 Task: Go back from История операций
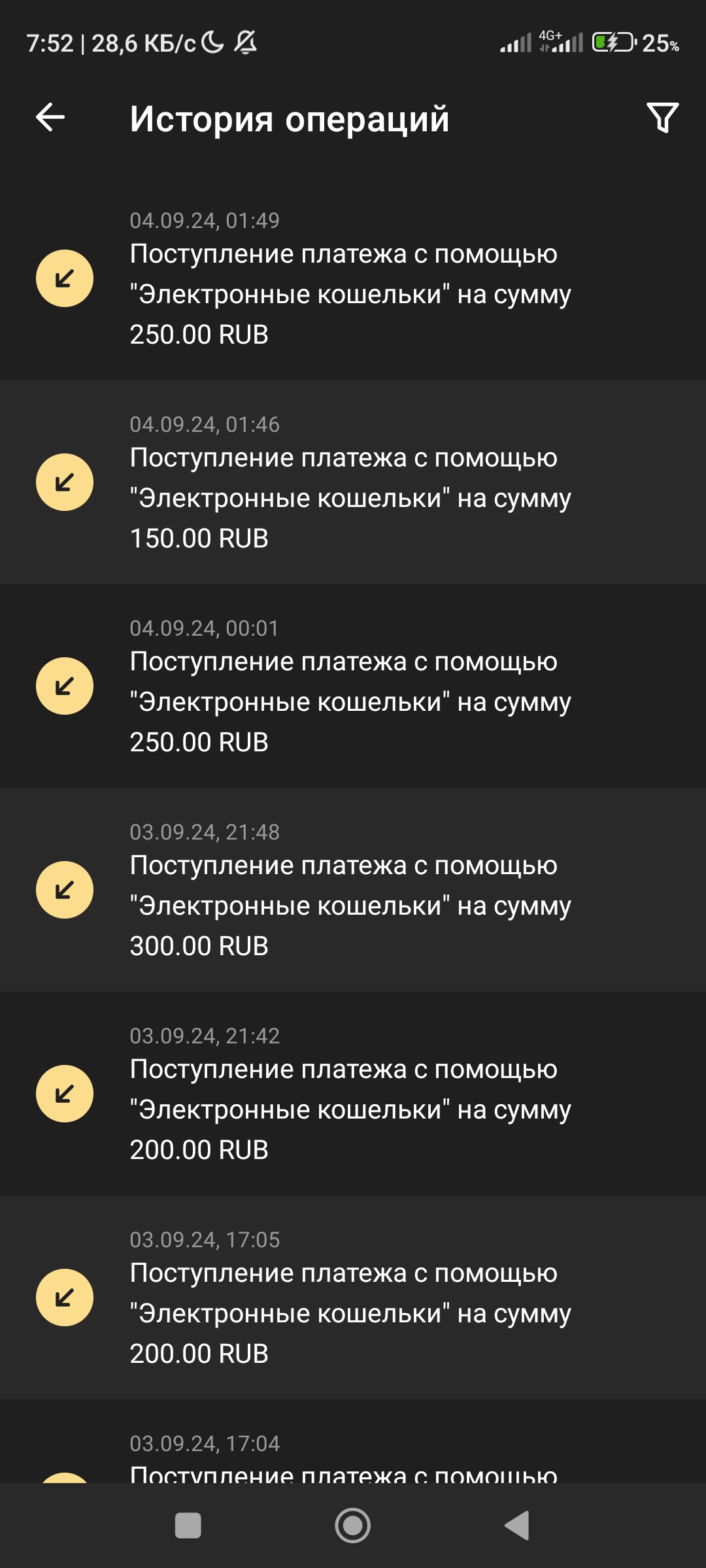click(50, 118)
